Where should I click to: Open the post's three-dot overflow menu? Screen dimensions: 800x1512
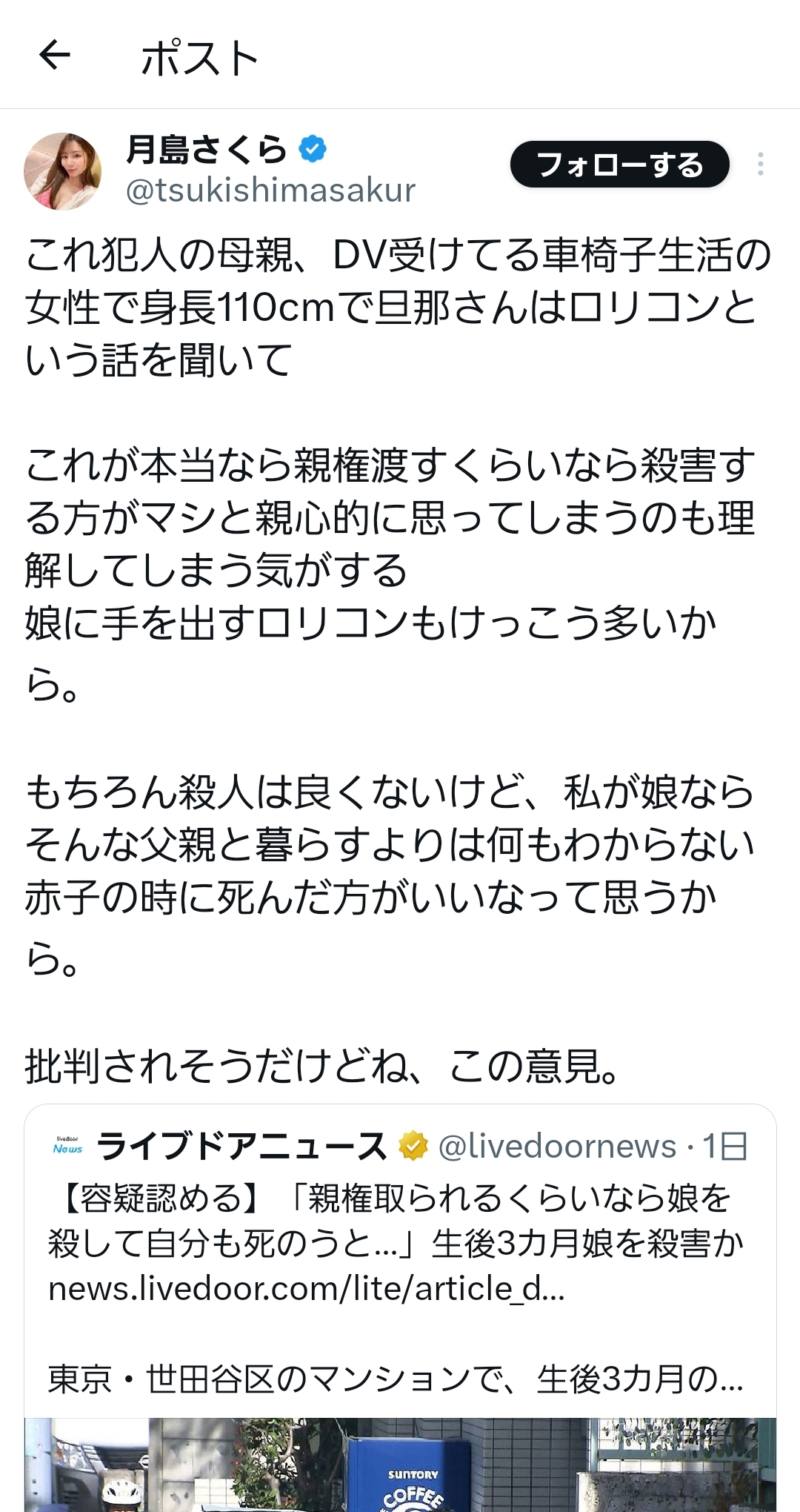[x=760, y=165]
